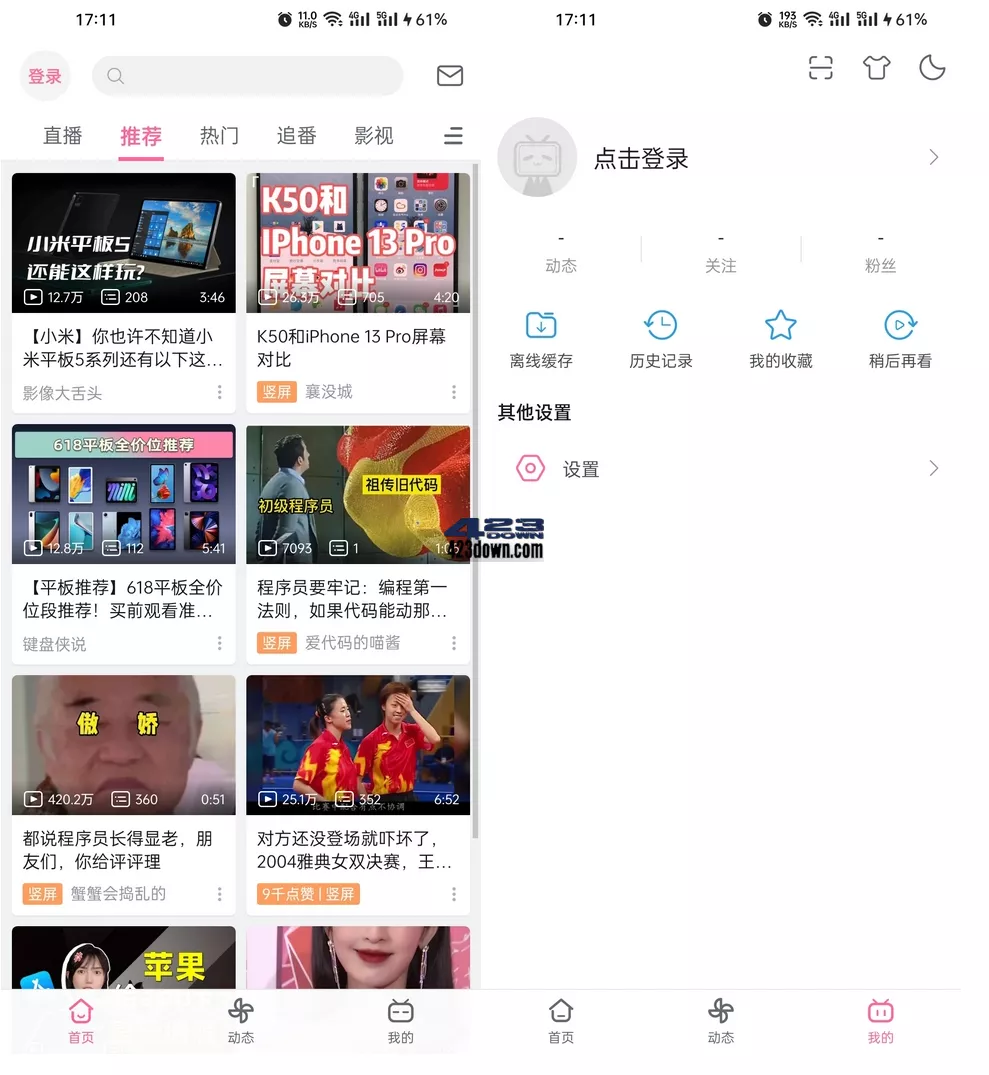The image size is (989, 1075).
Task: Tap the TV avatar next to 点击登录
Action: 537,157
